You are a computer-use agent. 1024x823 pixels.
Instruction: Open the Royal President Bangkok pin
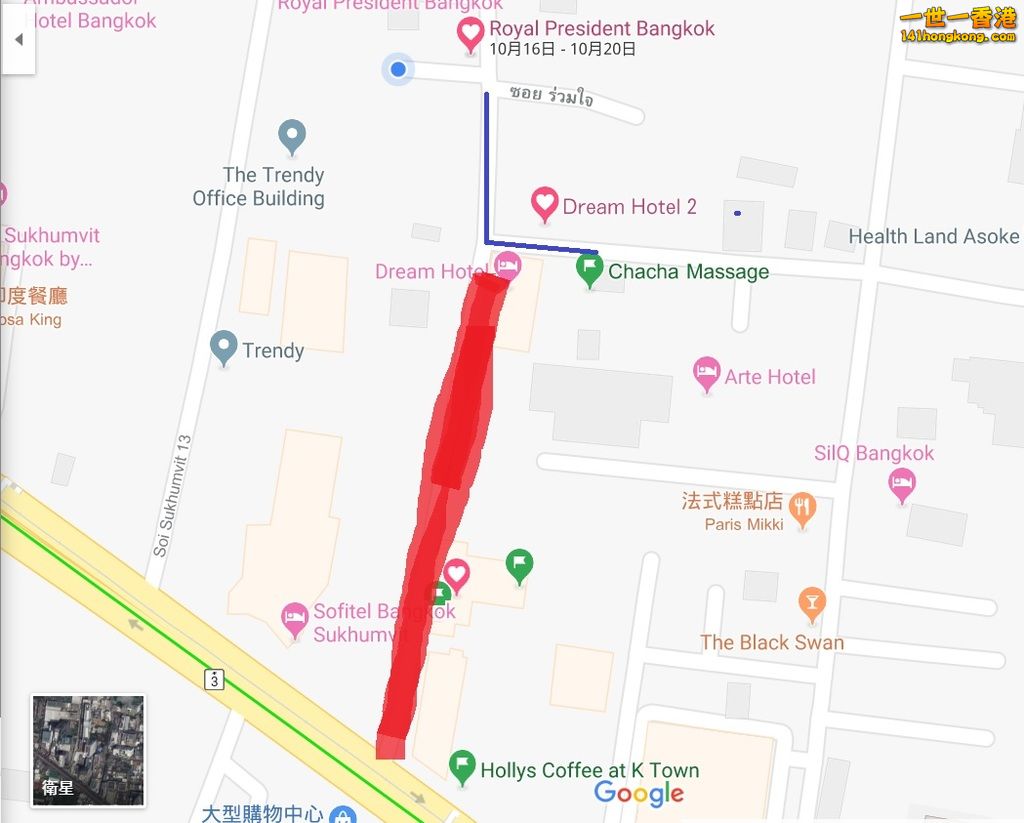(x=471, y=35)
